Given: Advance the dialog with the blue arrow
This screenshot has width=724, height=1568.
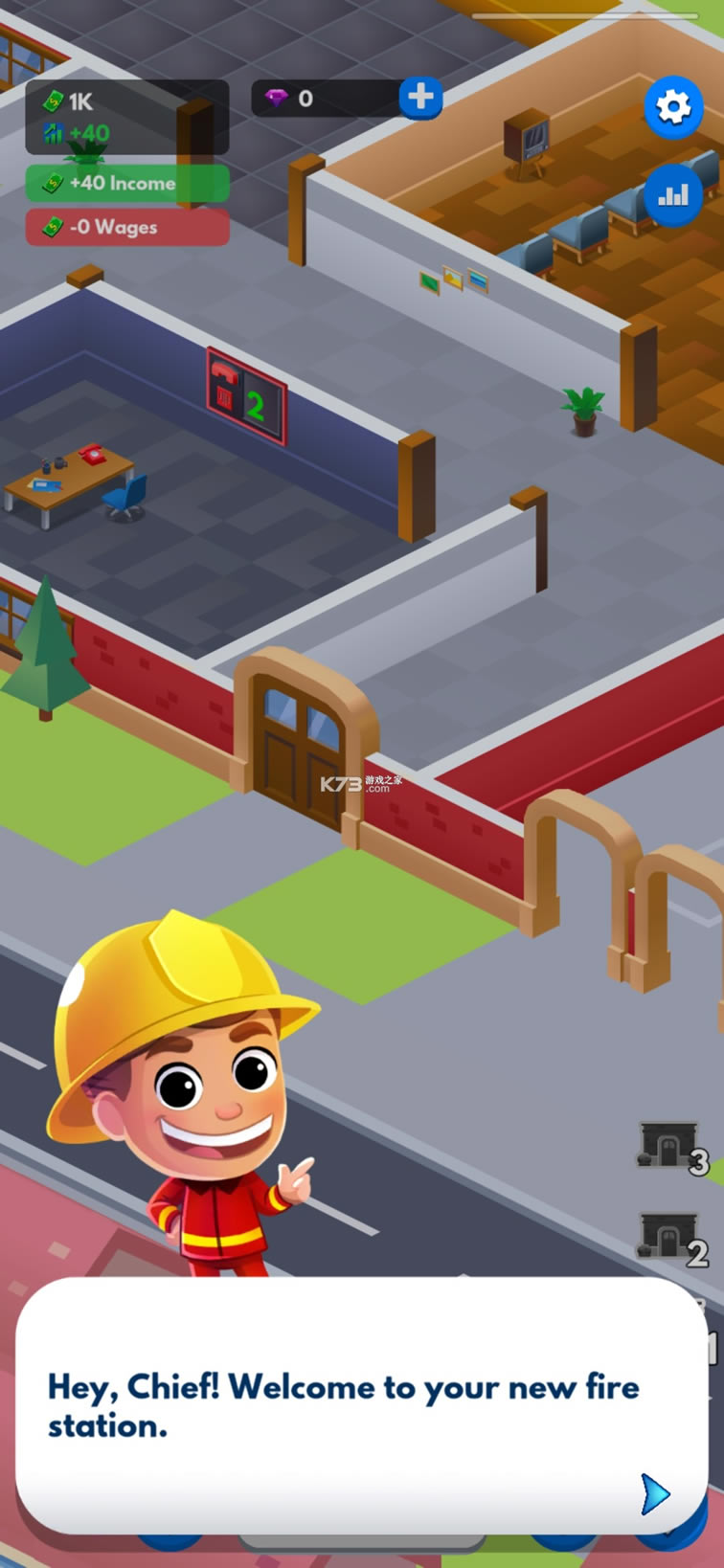Looking at the screenshot, I should (x=655, y=1493).
